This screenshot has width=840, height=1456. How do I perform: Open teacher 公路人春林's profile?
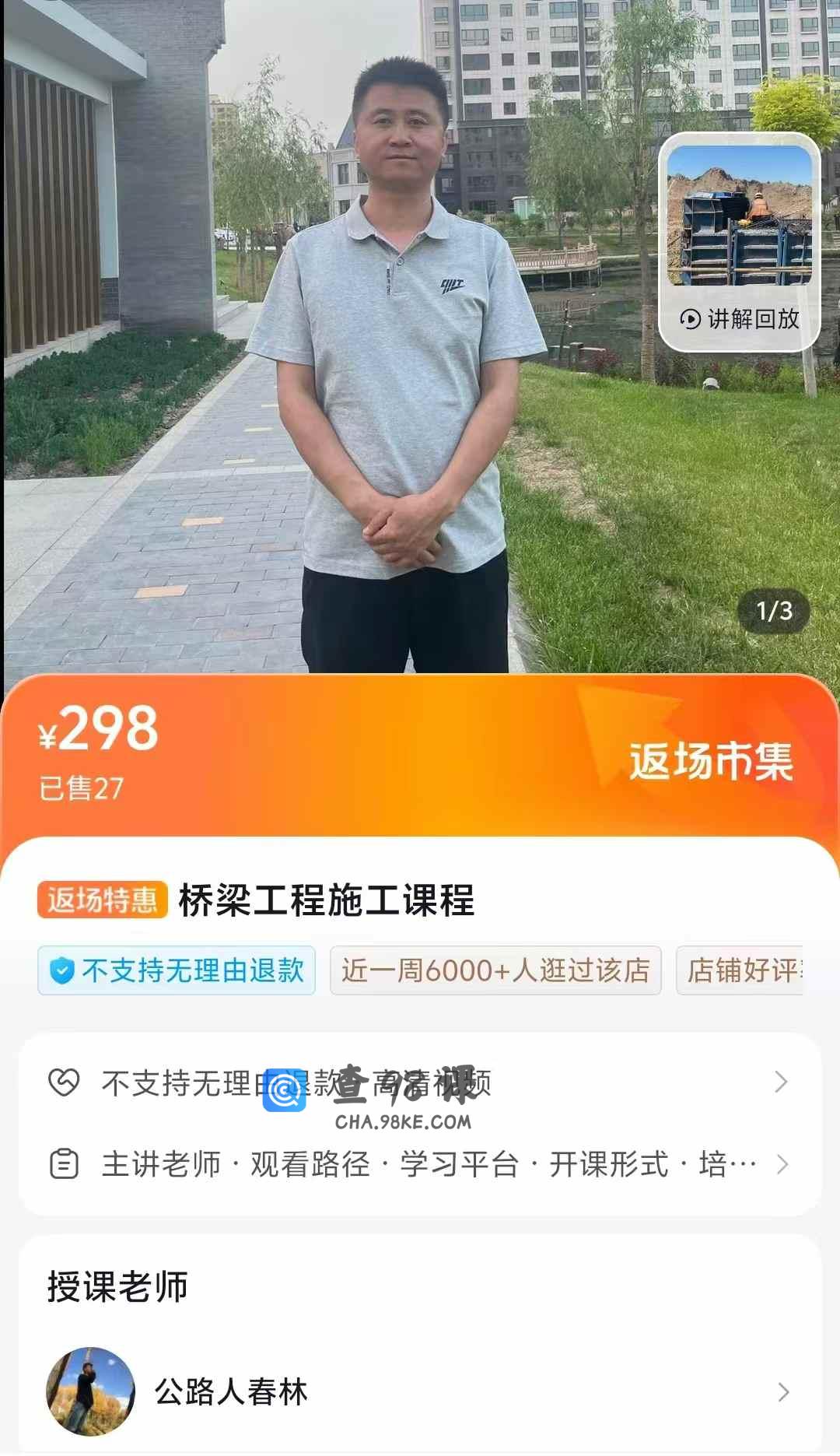tap(420, 1391)
